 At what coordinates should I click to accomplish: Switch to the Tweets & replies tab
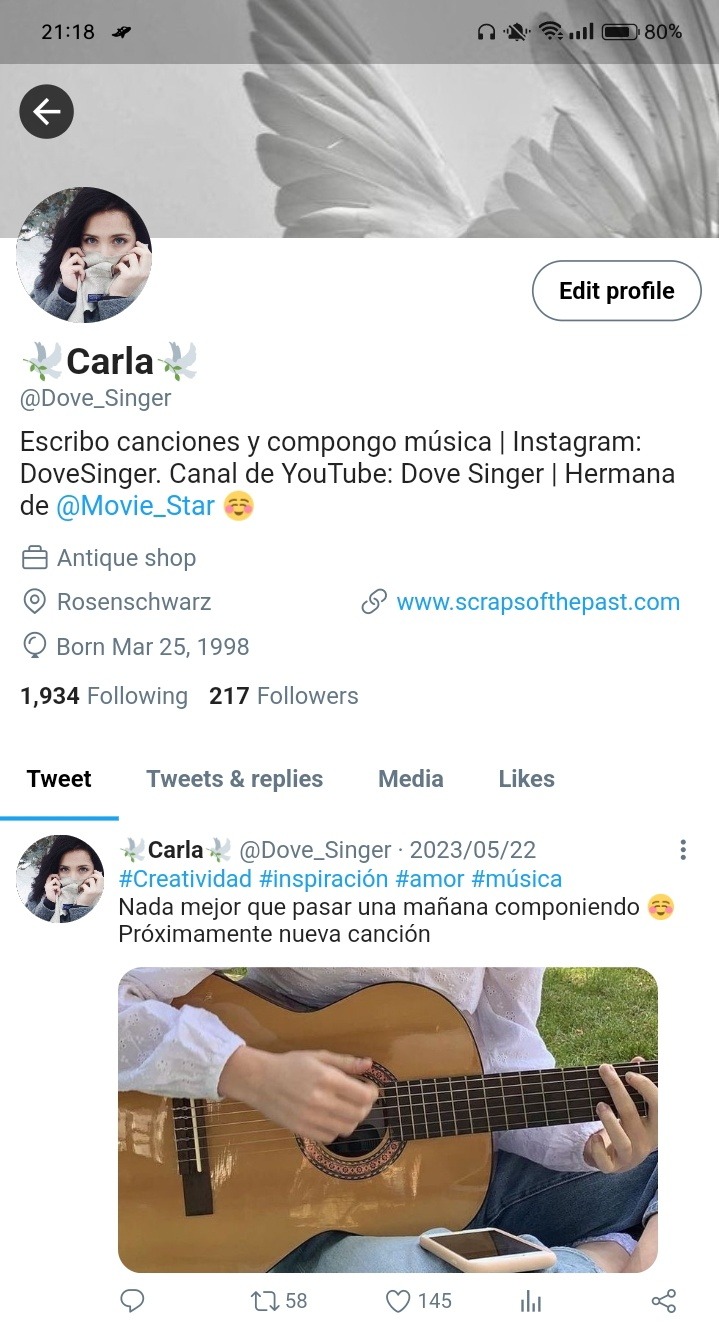[x=234, y=779]
